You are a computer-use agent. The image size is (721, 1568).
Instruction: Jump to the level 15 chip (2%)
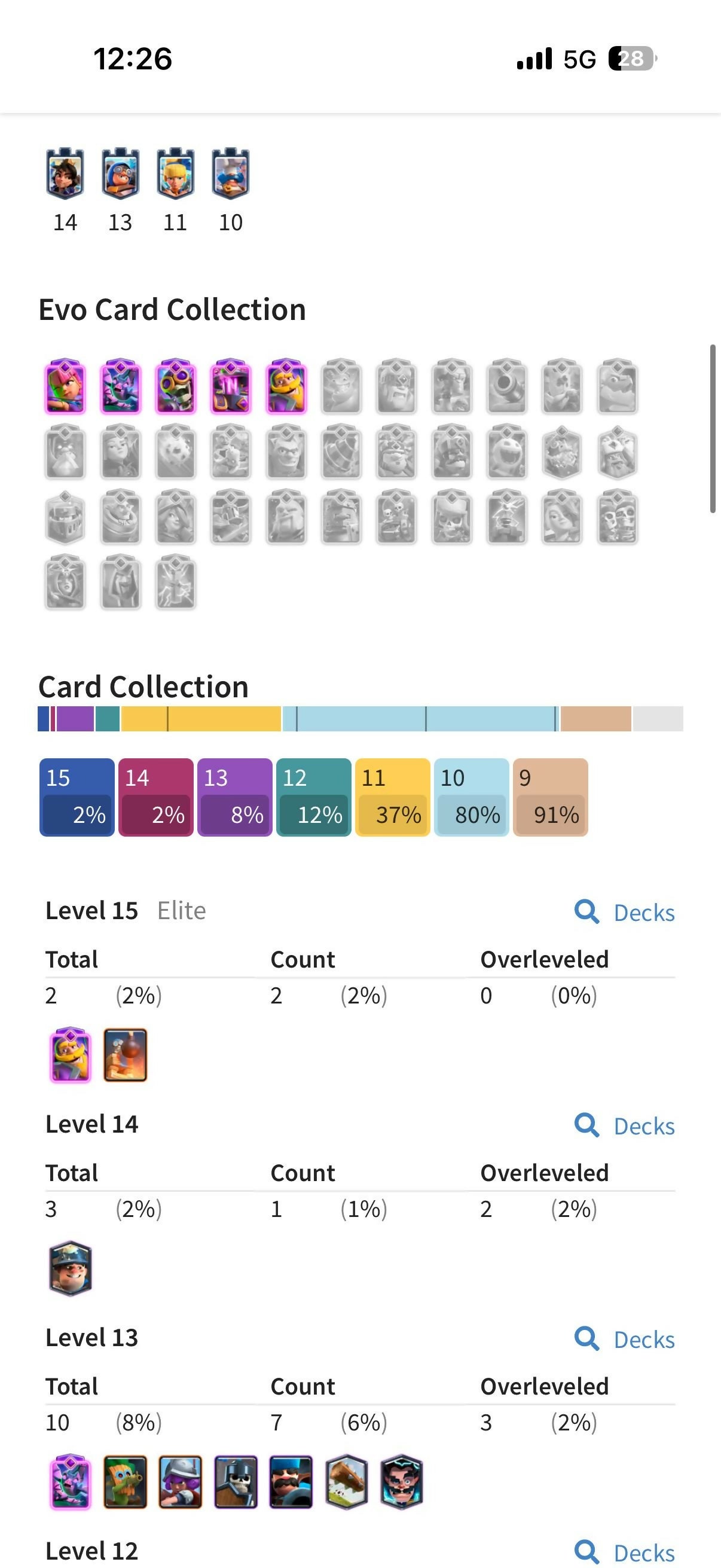tap(77, 797)
